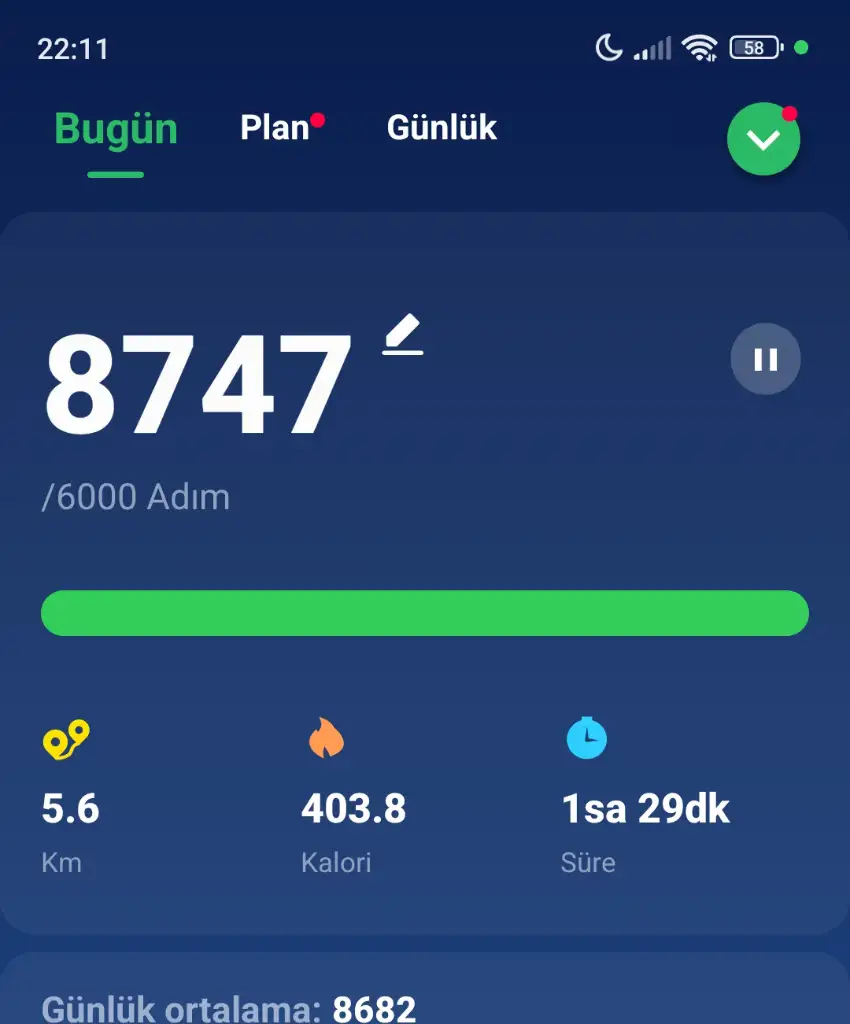850x1024 pixels.
Task: Edit the step count with pencil icon
Action: [x=403, y=335]
